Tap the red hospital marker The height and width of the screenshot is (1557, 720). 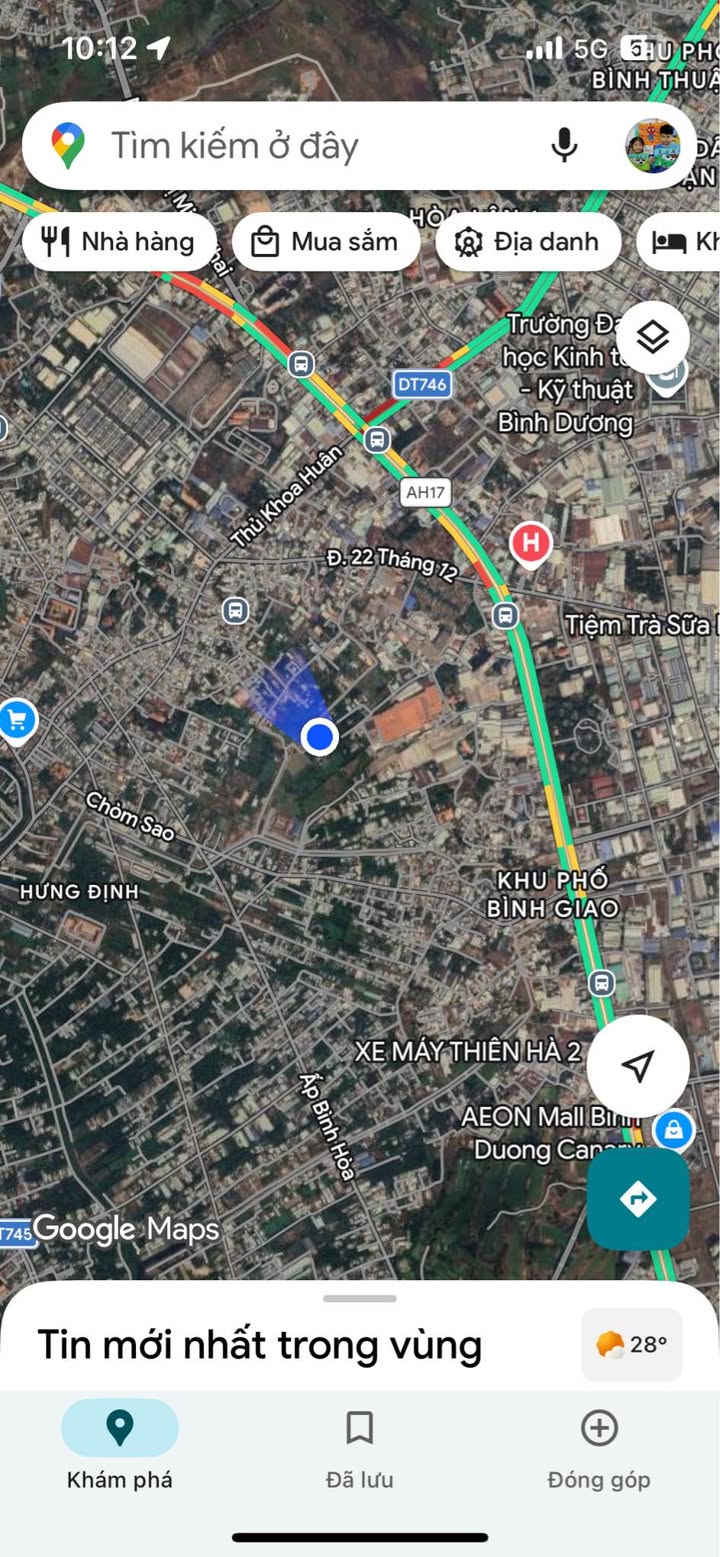[530, 544]
